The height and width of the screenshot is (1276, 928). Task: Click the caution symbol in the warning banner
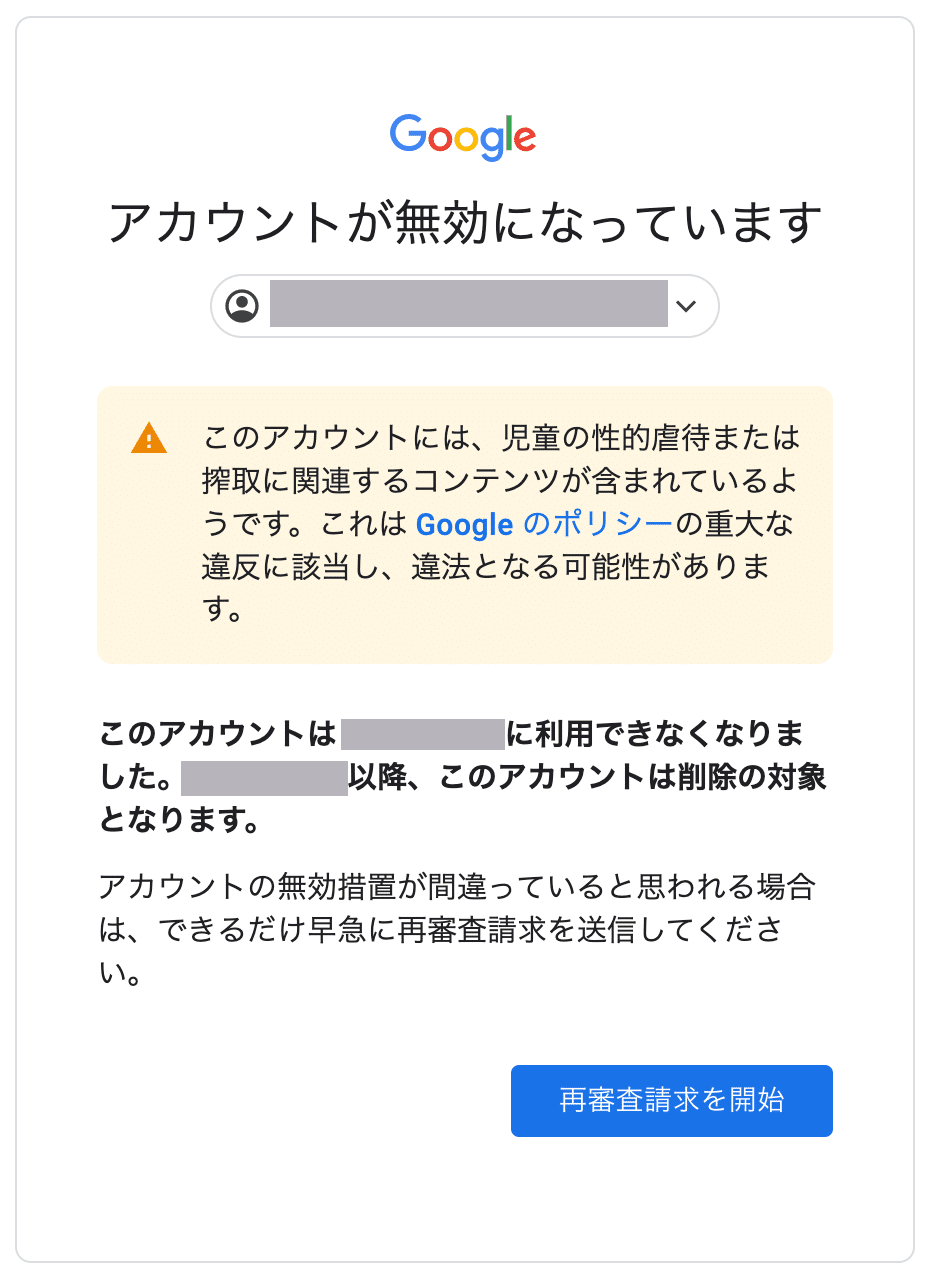click(148, 437)
